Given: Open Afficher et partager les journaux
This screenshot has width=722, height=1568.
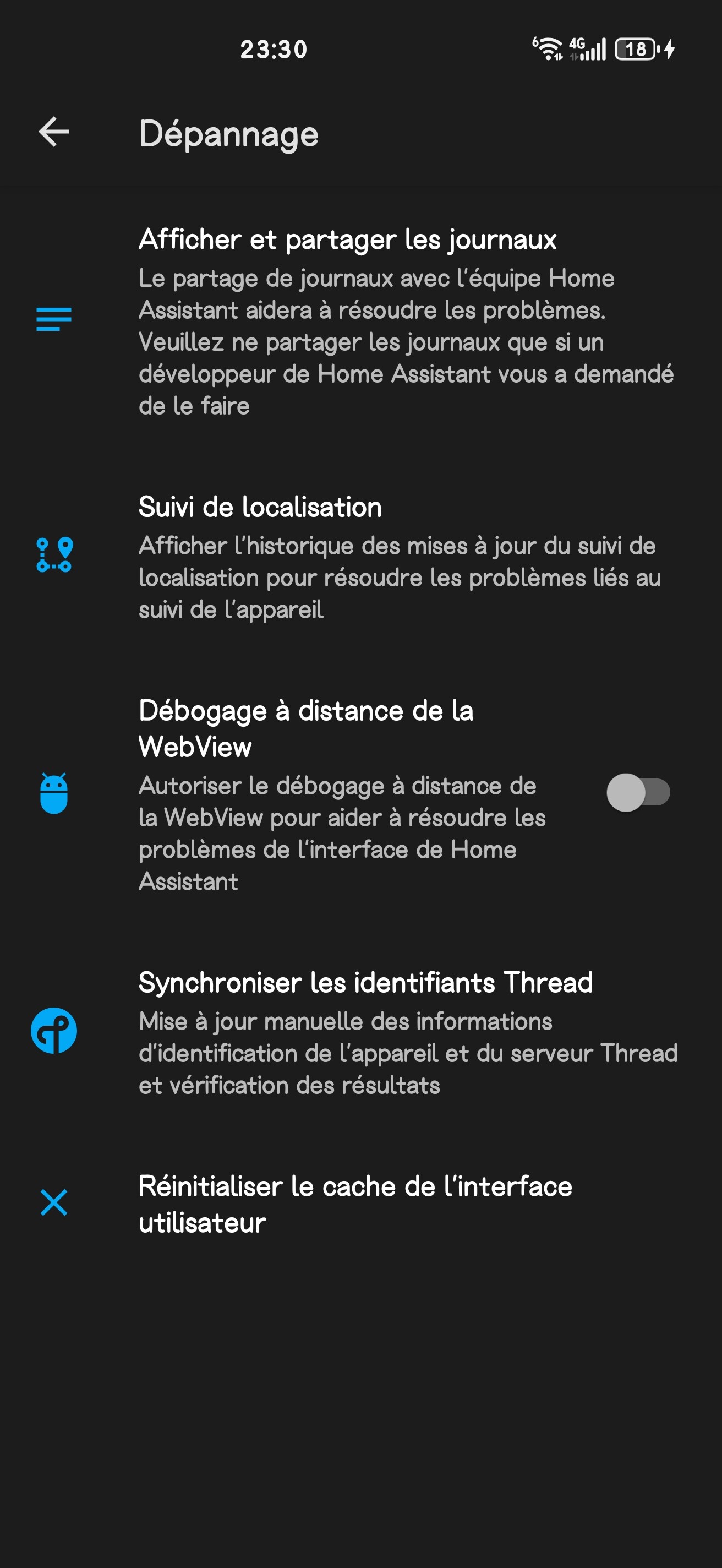Looking at the screenshot, I should 347,240.
